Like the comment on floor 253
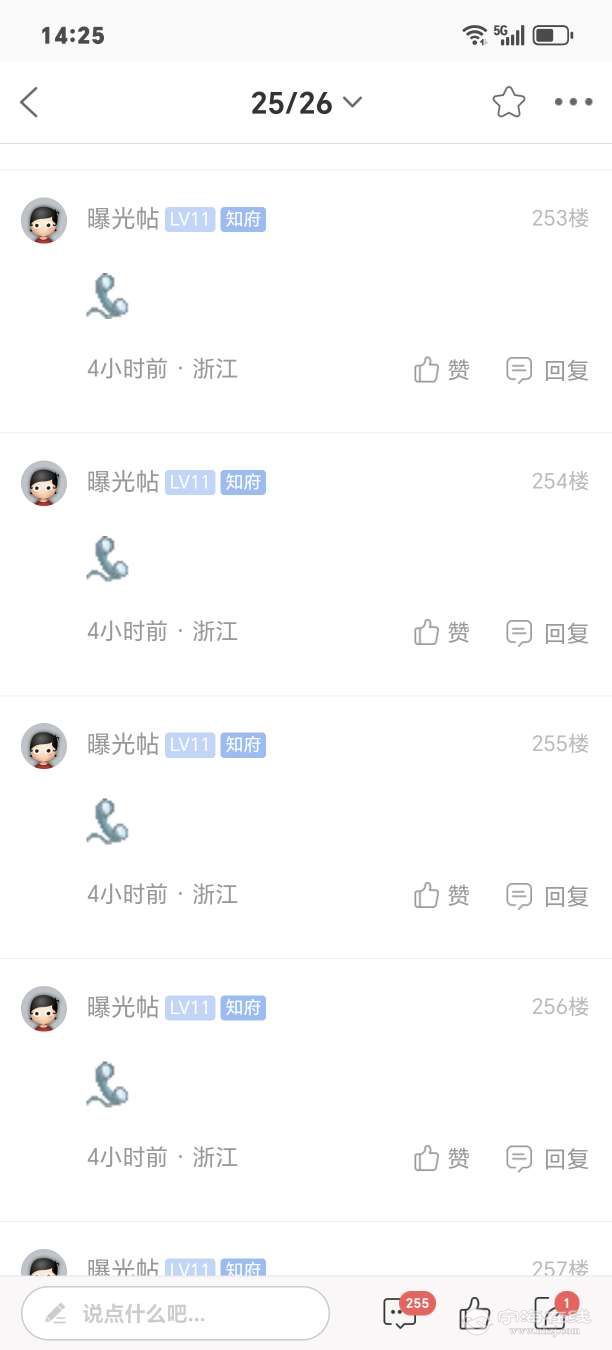 442,370
